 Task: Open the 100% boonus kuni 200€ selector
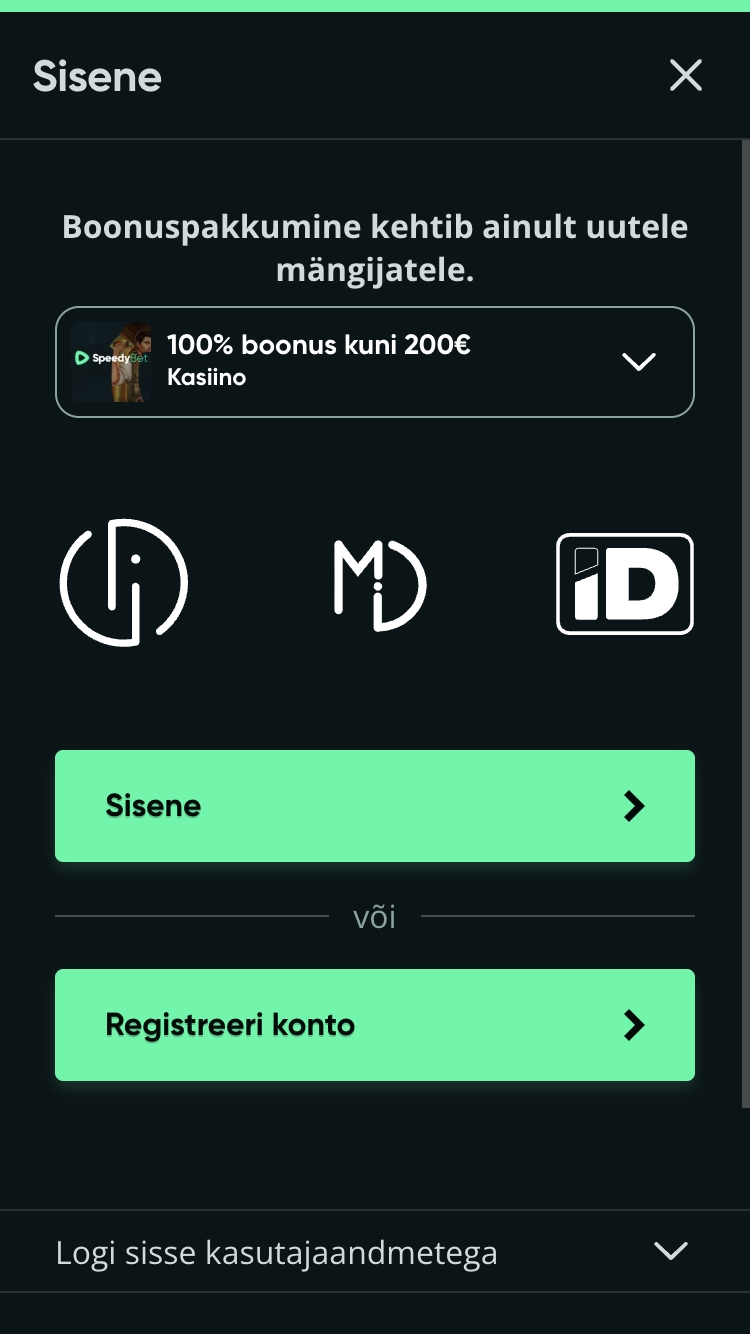point(375,361)
